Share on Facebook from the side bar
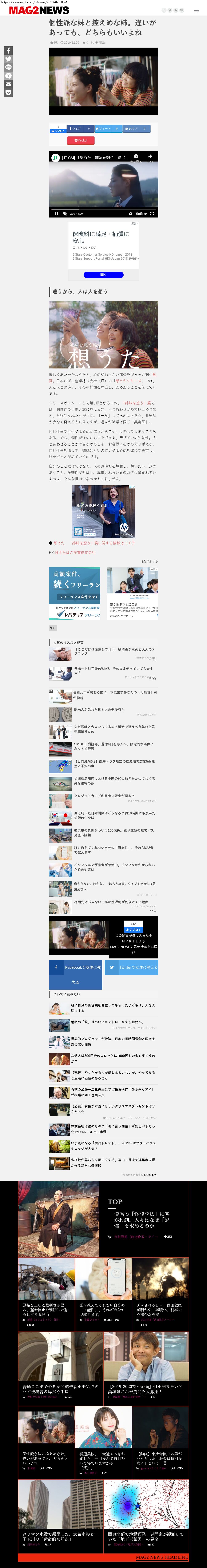 tap(8, 51)
